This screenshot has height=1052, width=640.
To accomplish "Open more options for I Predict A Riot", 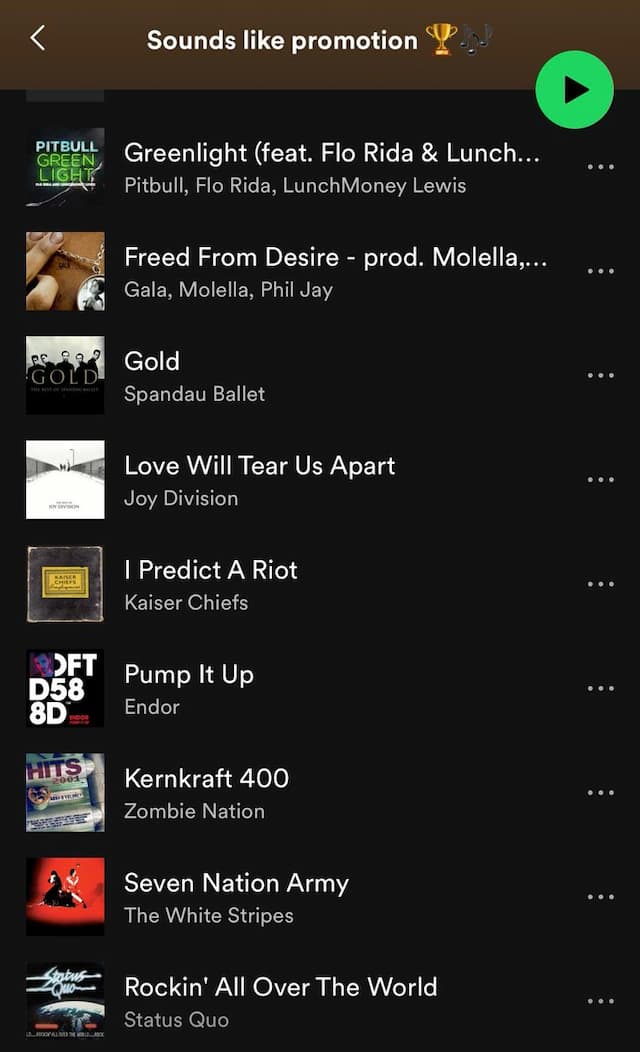I will [600, 584].
